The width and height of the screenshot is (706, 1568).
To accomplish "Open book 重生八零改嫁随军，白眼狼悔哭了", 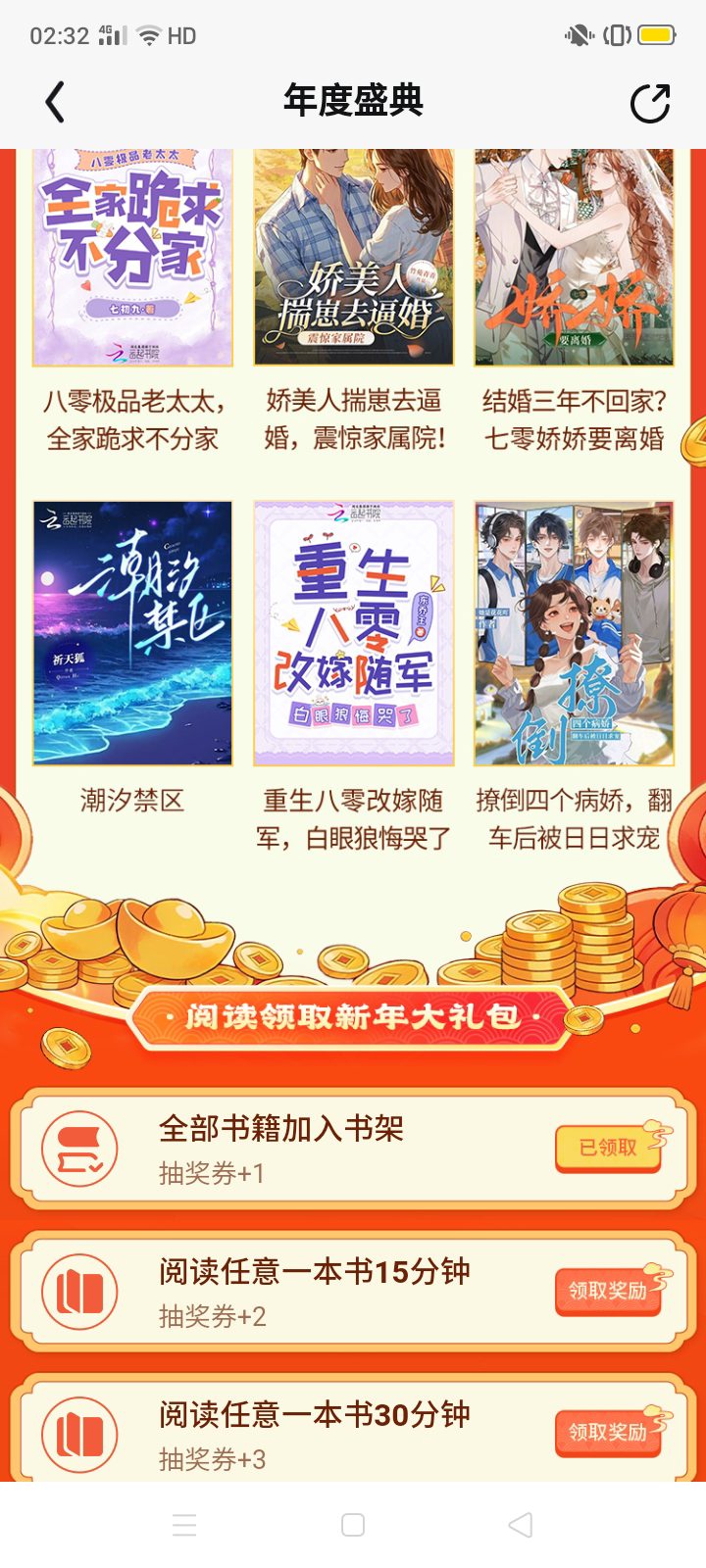I will (x=353, y=633).
